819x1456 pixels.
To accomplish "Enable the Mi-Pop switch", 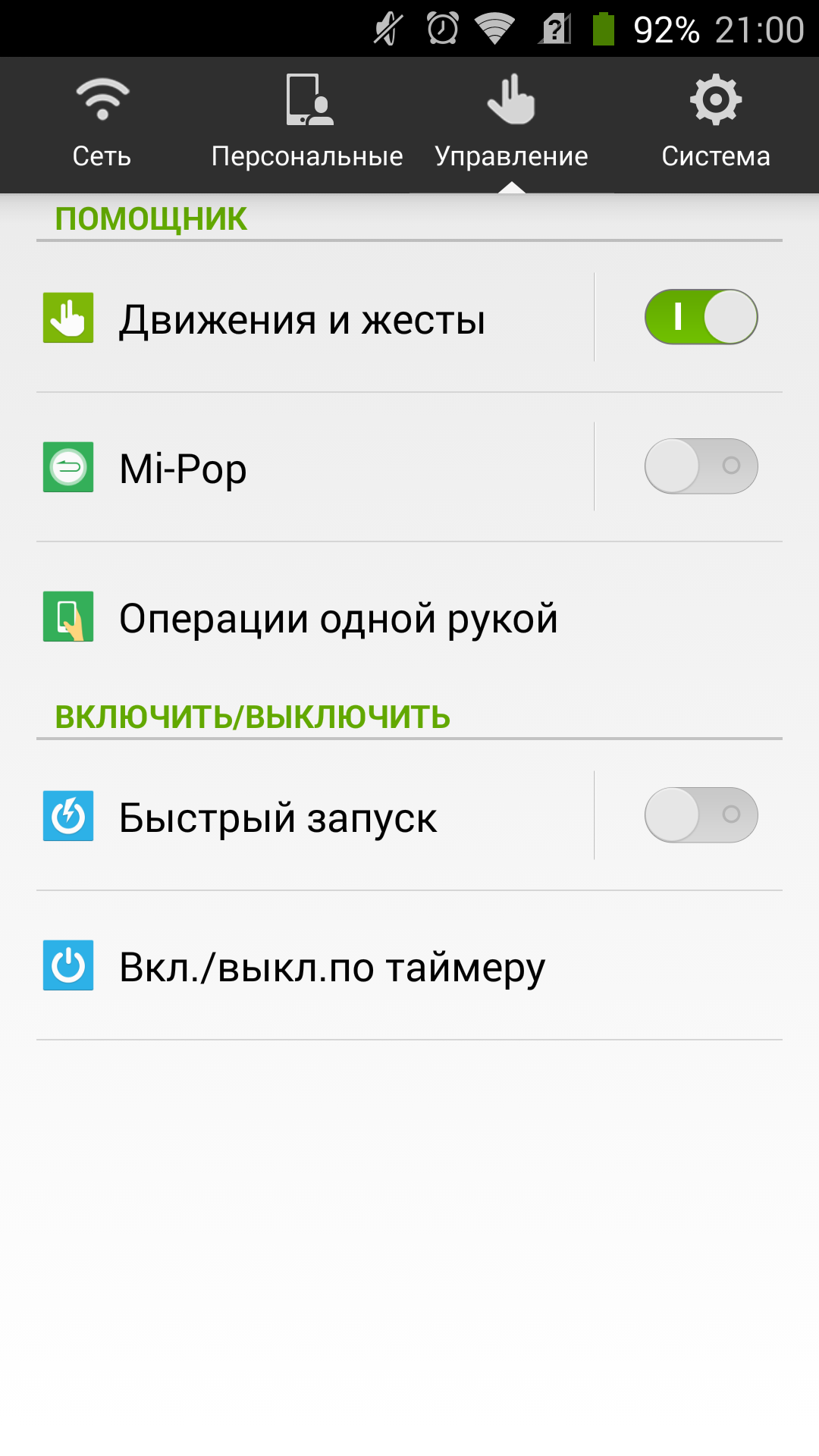I will (x=701, y=466).
